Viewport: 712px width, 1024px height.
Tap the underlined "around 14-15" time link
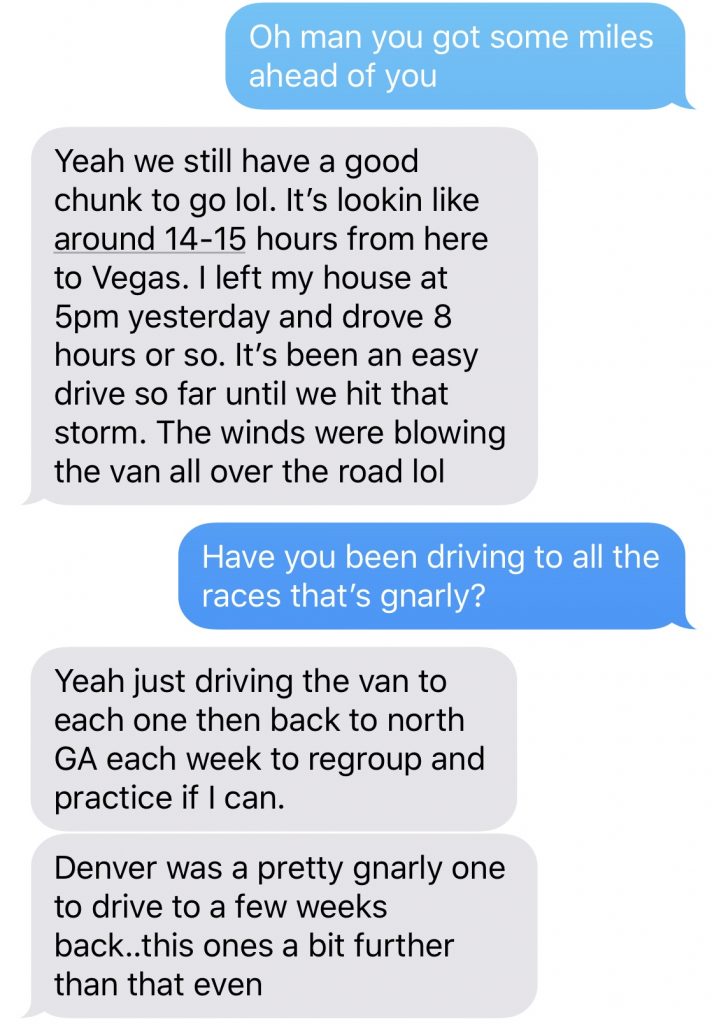tap(150, 240)
